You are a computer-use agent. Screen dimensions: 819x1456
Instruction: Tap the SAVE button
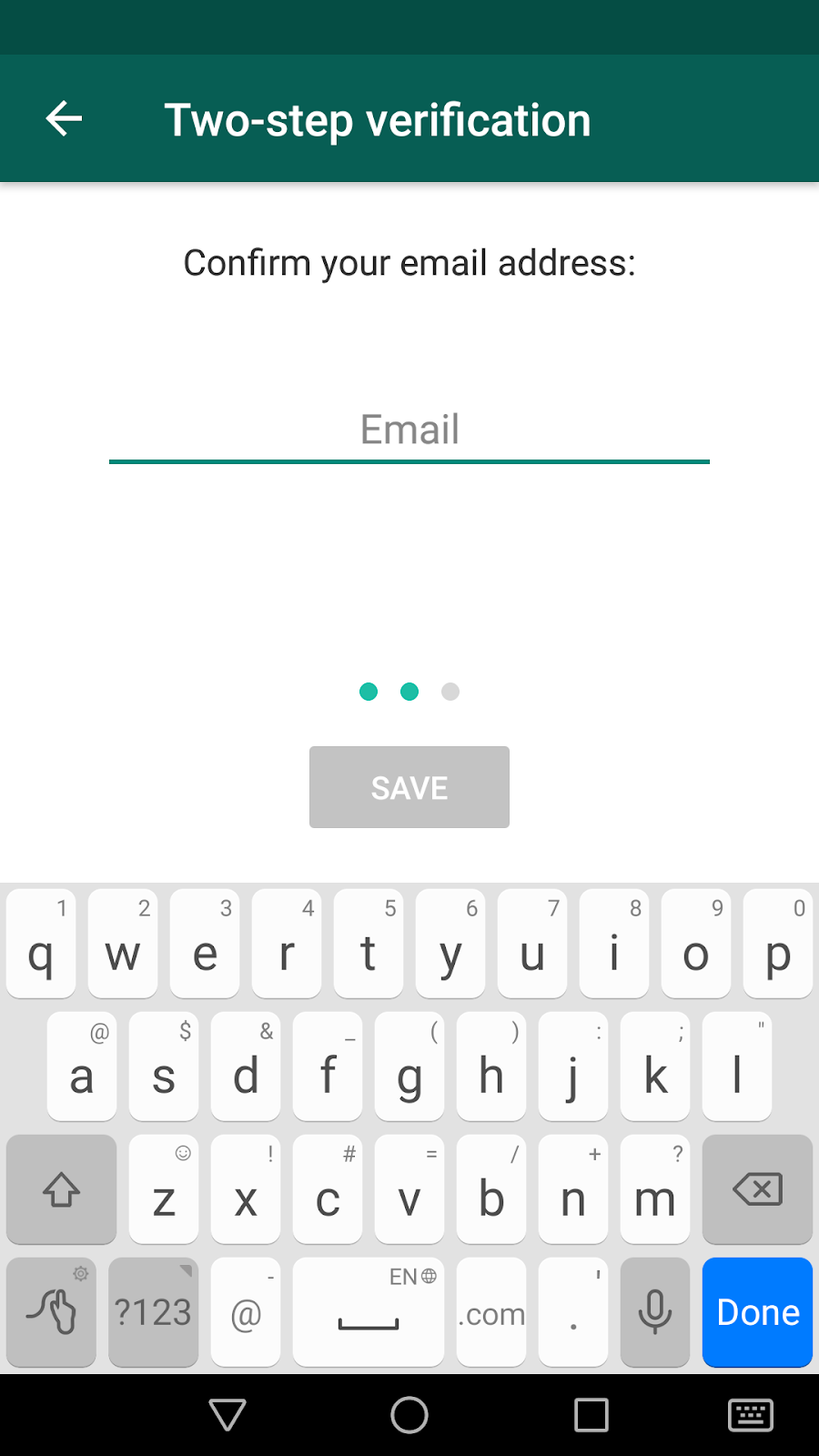click(409, 787)
